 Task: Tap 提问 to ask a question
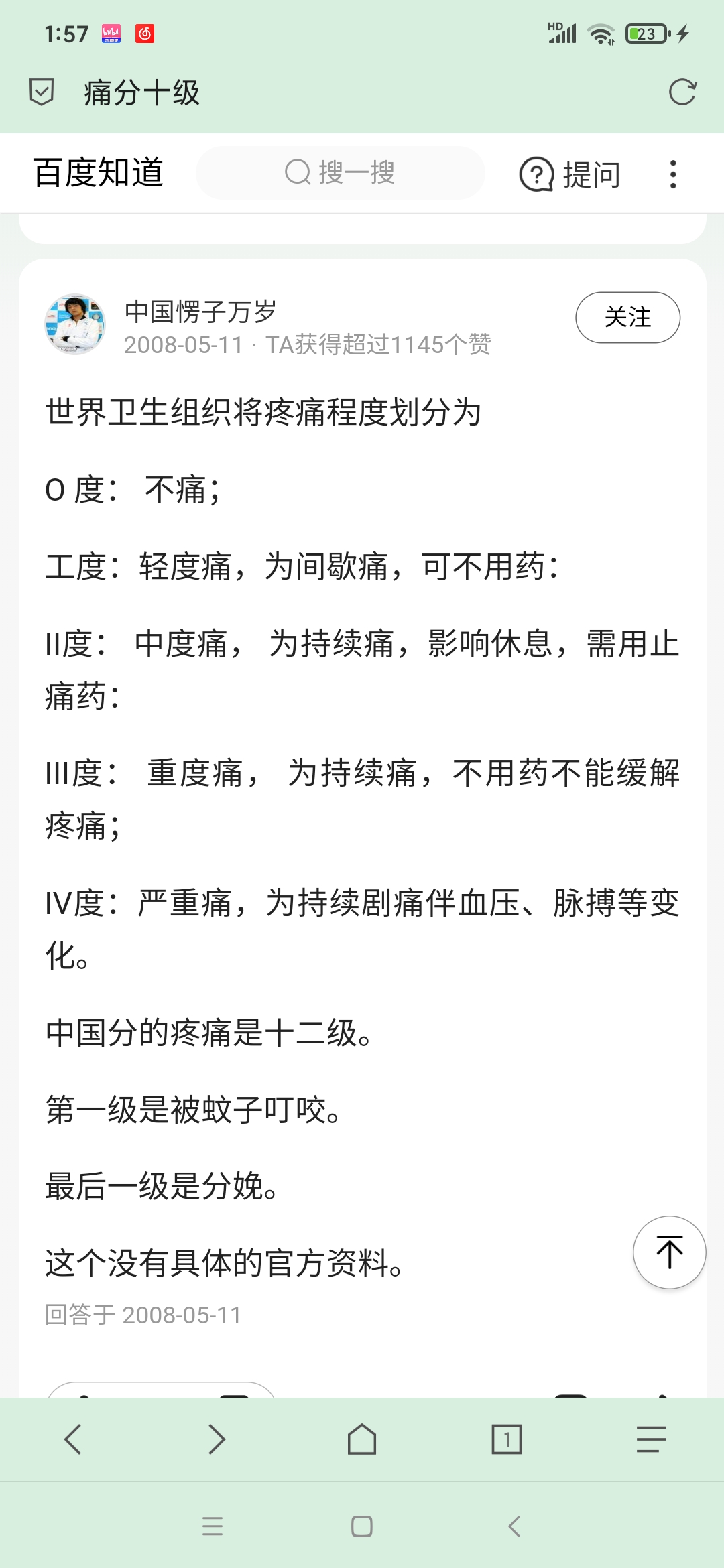coord(570,174)
